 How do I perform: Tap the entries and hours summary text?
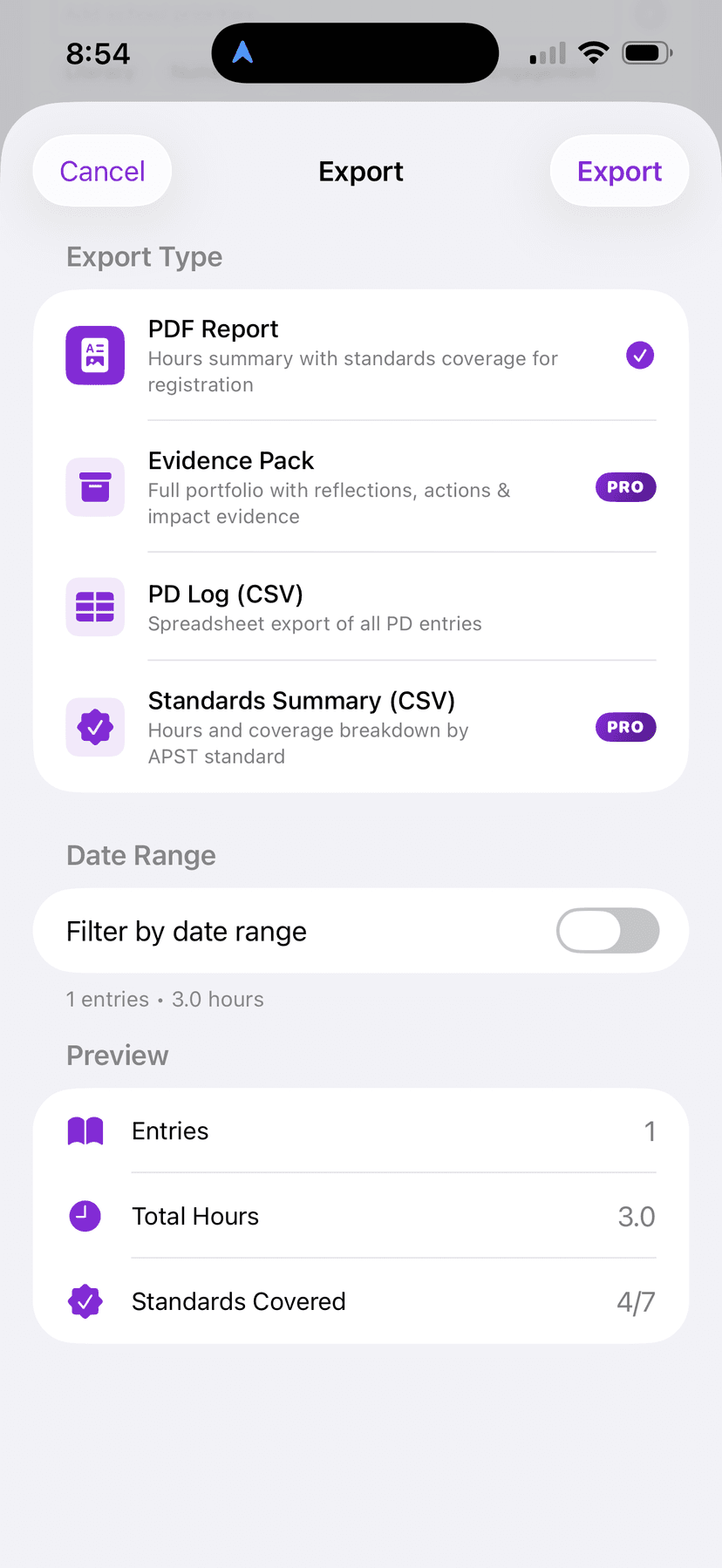click(165, 999)
